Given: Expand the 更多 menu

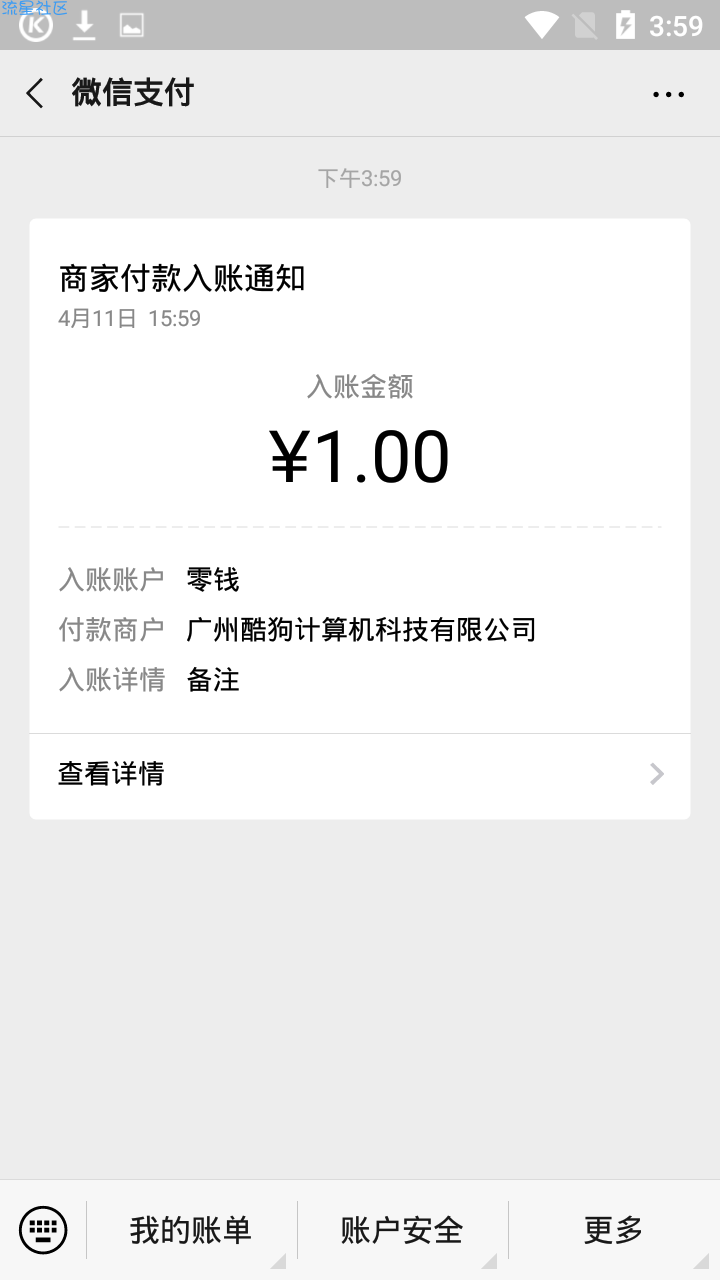Looking at the screenshot, I should click(x=614, y=1230).
